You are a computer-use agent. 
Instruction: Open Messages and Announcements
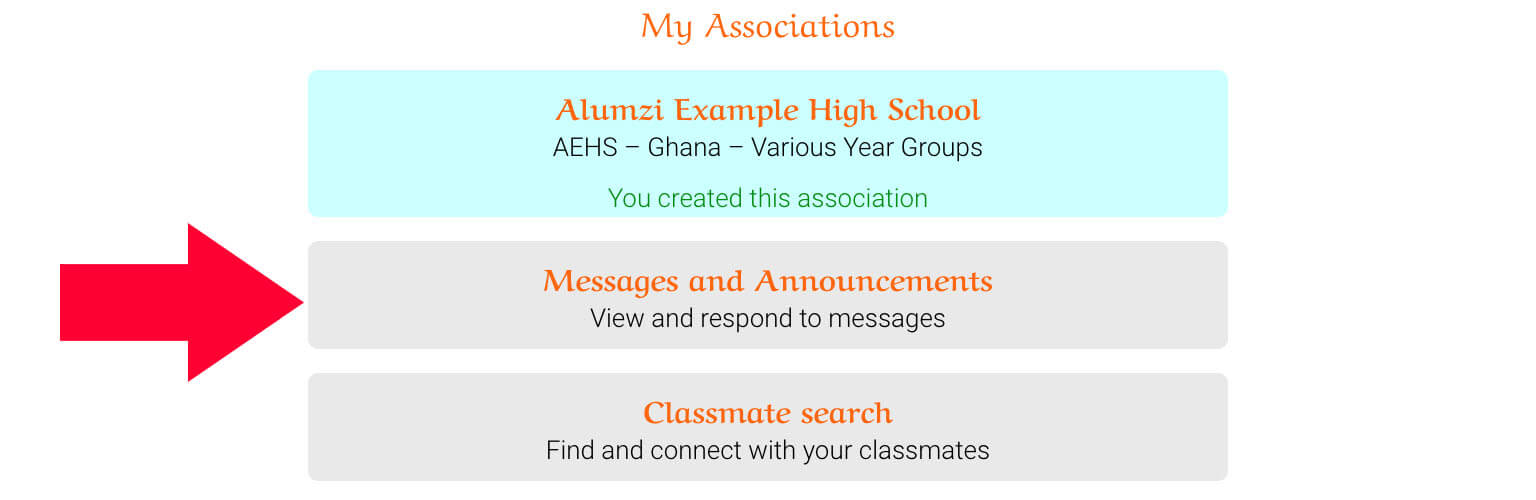(x=767, y=282)
